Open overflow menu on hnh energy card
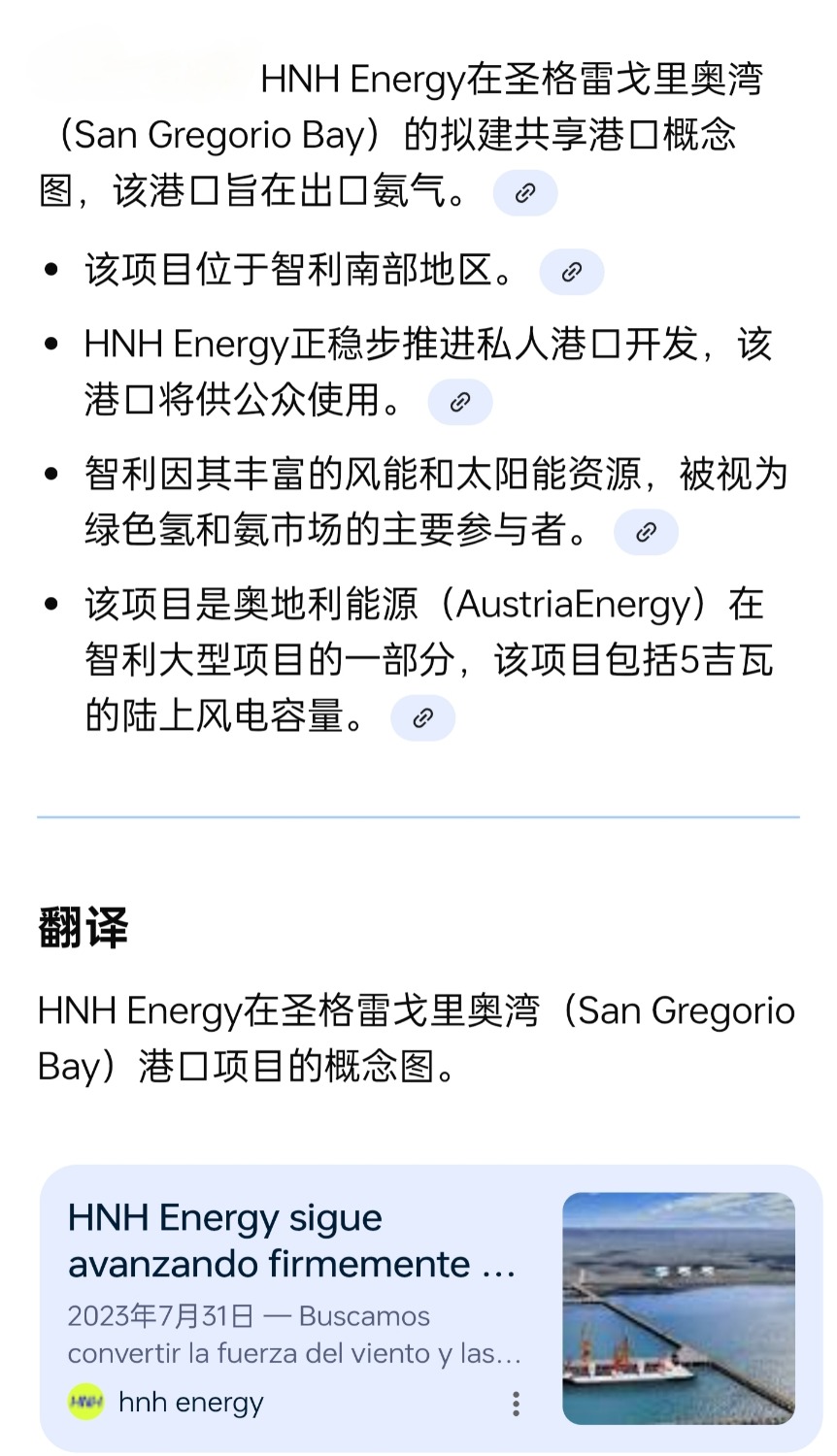Screen dimensions: 837x1456 (517, 1403)
